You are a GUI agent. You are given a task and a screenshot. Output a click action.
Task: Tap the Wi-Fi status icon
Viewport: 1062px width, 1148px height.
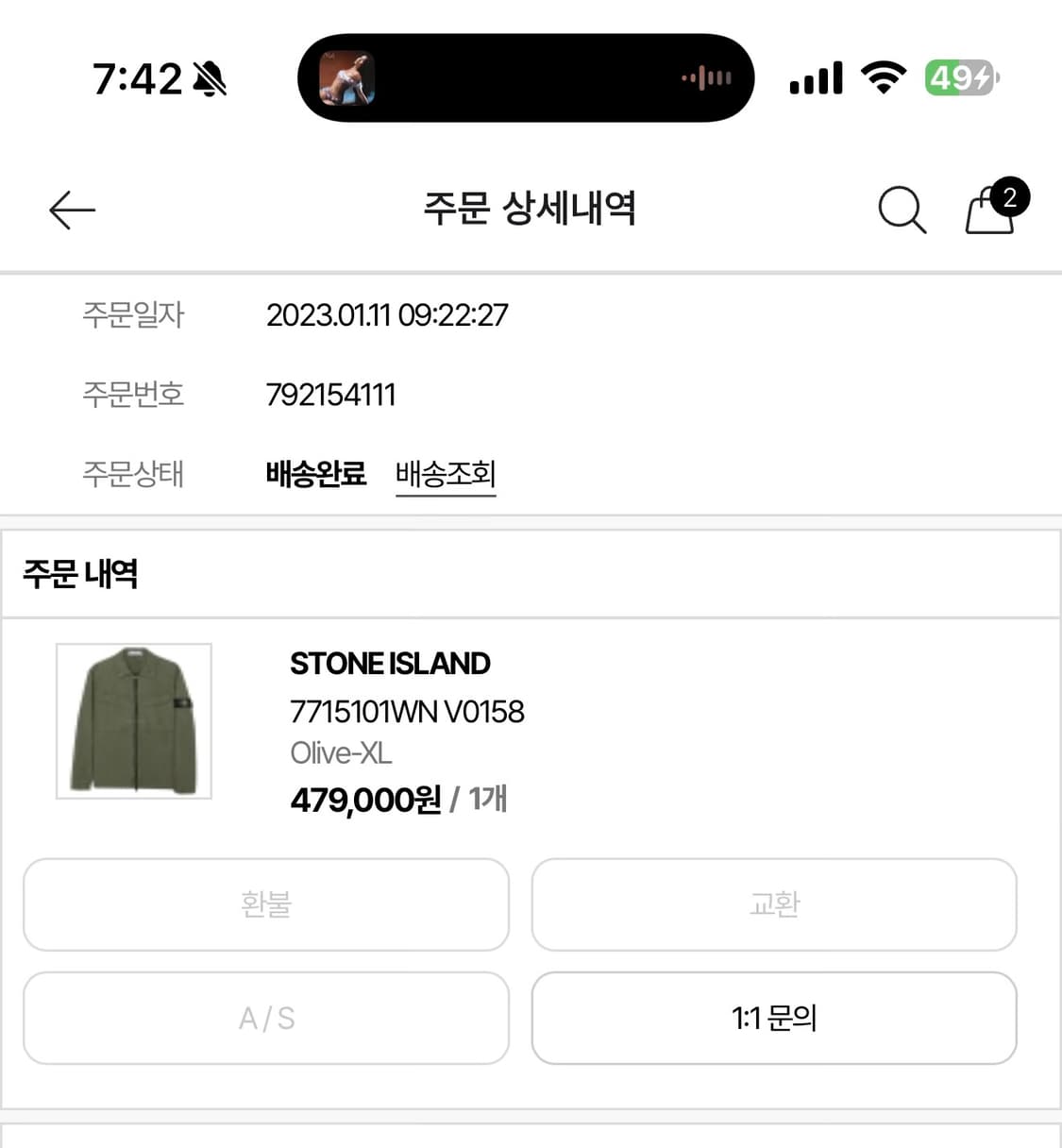884,78
